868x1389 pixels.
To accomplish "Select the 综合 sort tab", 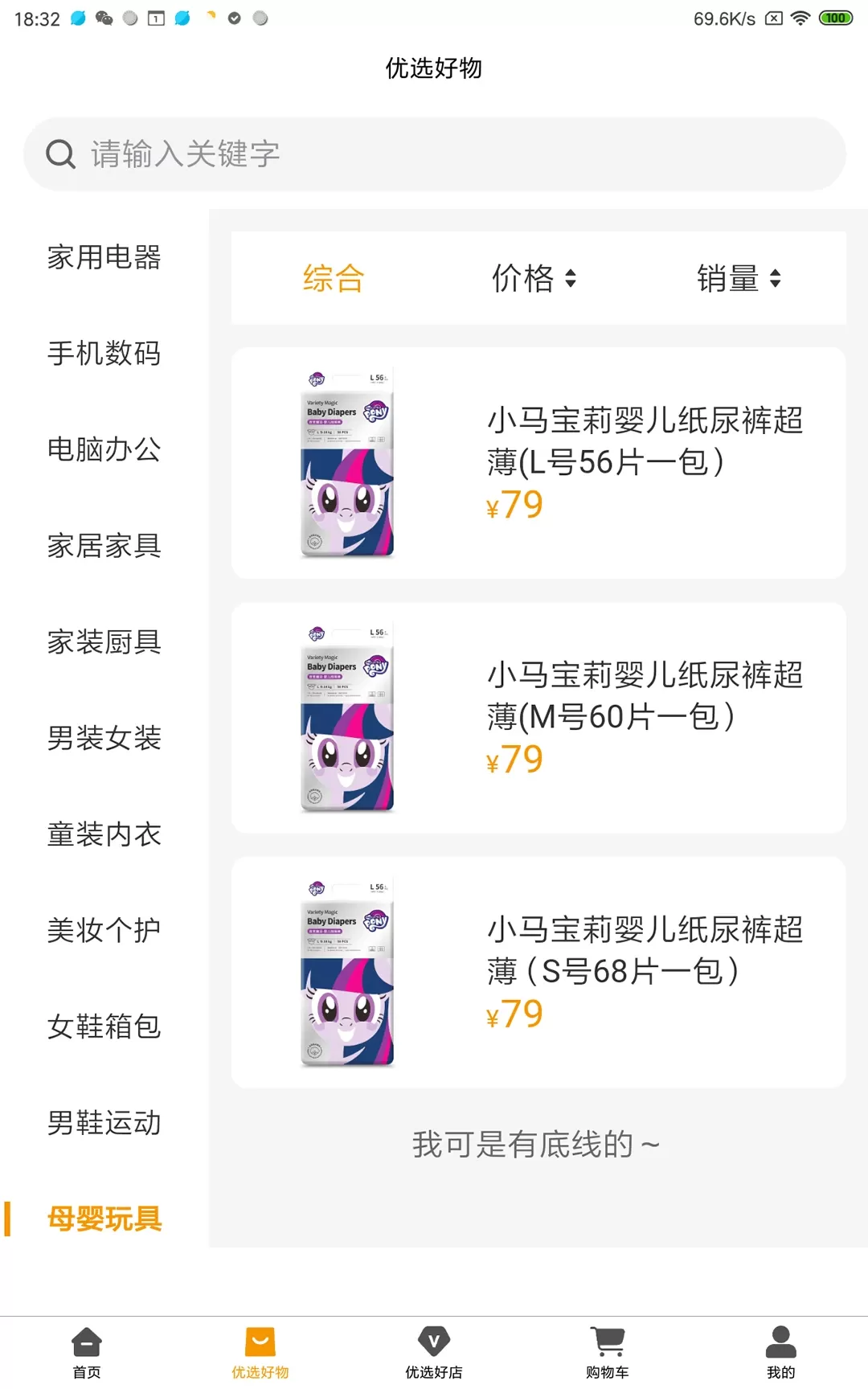I will pos(334,278).
